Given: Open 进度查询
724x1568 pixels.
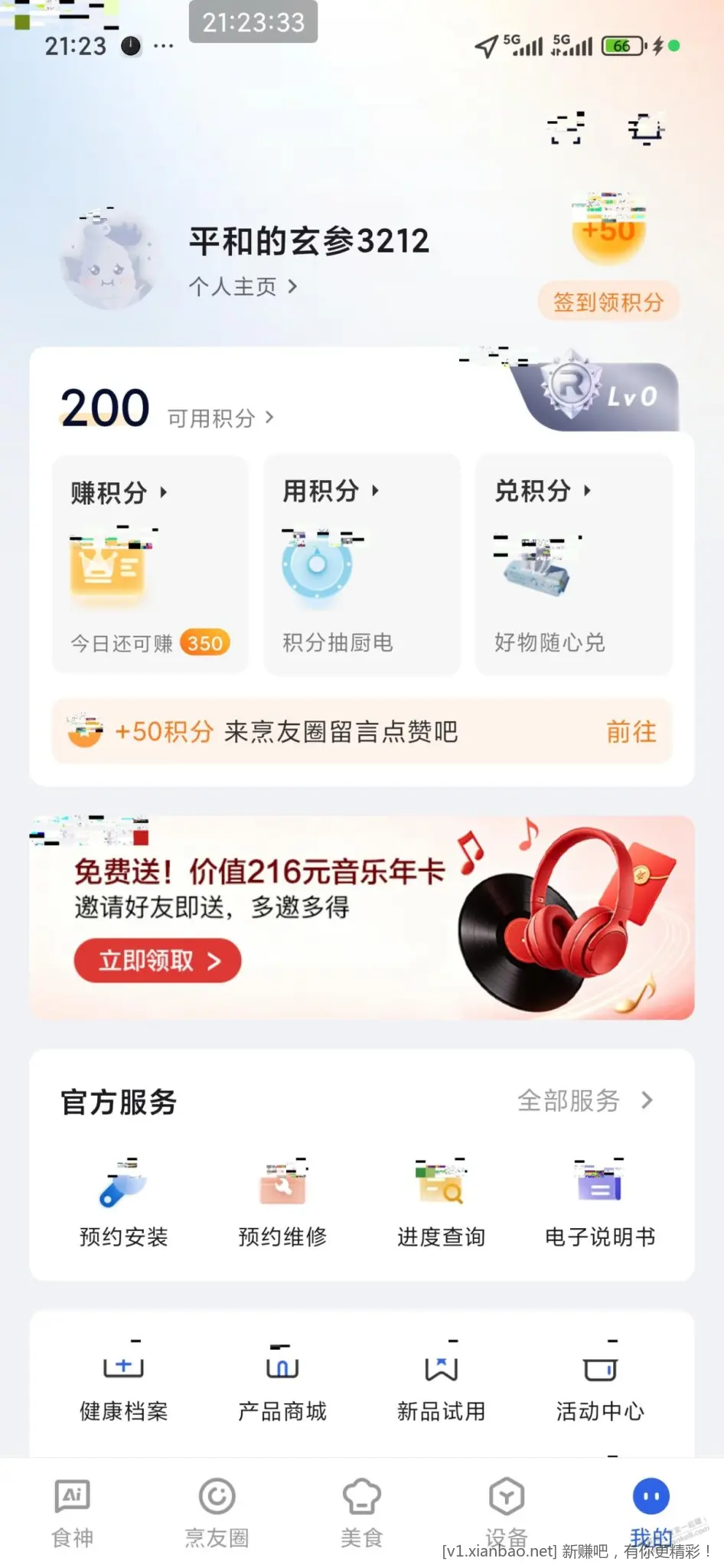Looking at the screenshot, I should (442, 1199).
